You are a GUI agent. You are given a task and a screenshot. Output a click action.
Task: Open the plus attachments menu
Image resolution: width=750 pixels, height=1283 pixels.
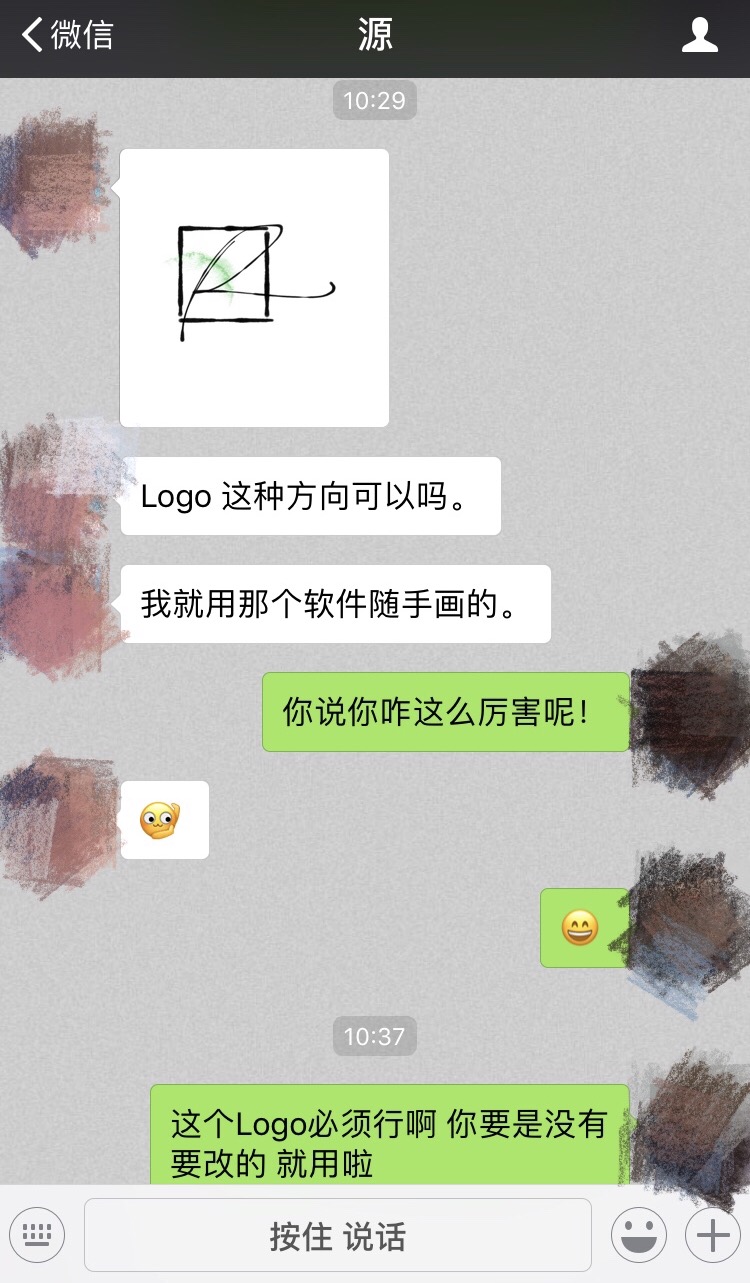712,1236
